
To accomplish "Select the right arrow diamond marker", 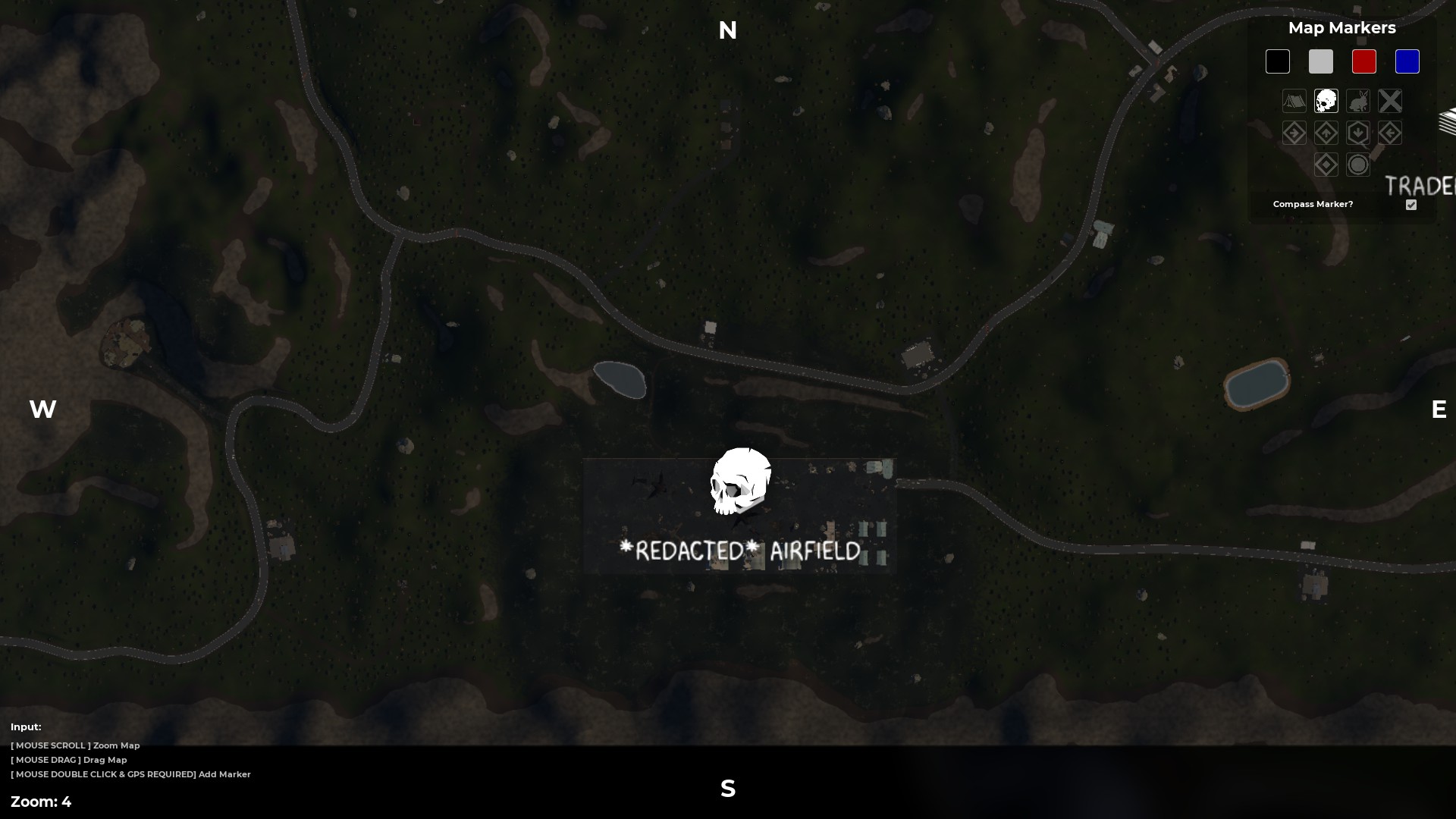I will (1294, 133).
